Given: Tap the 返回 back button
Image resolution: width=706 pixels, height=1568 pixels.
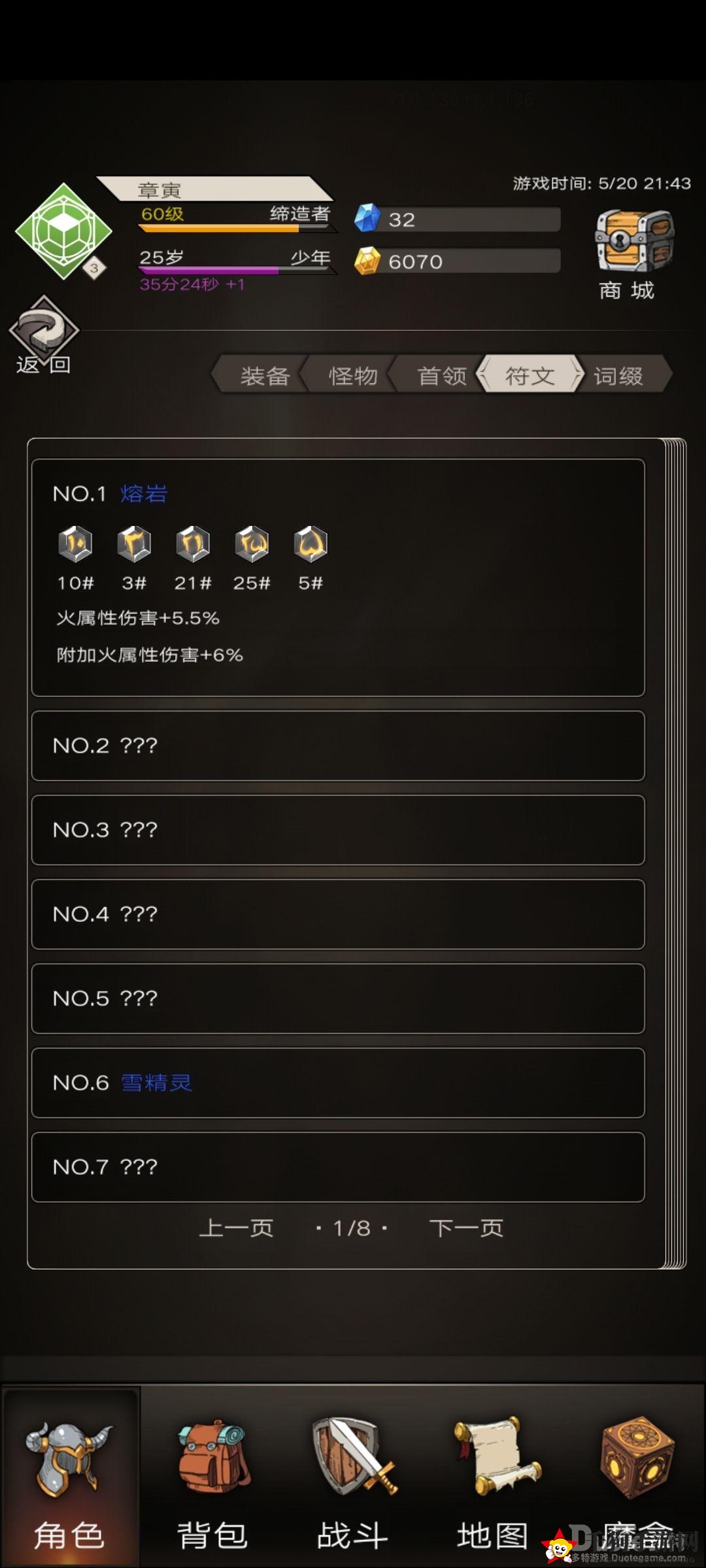Looking at the screenshot, I should [44, 336].
